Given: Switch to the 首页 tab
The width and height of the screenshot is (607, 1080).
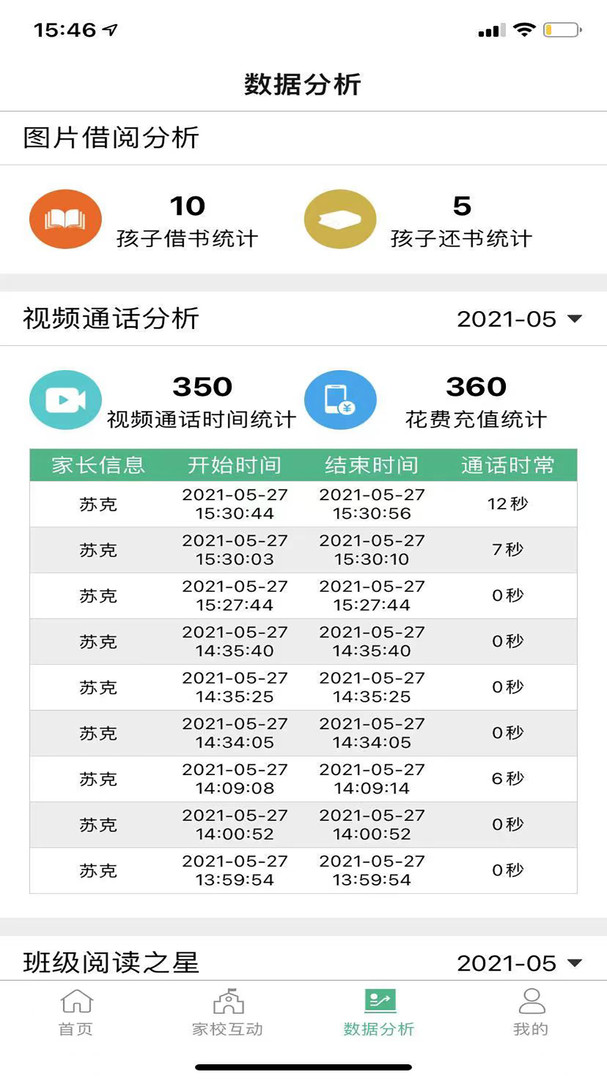Looking at the screenshot, I should click(x=76, y=1012).
